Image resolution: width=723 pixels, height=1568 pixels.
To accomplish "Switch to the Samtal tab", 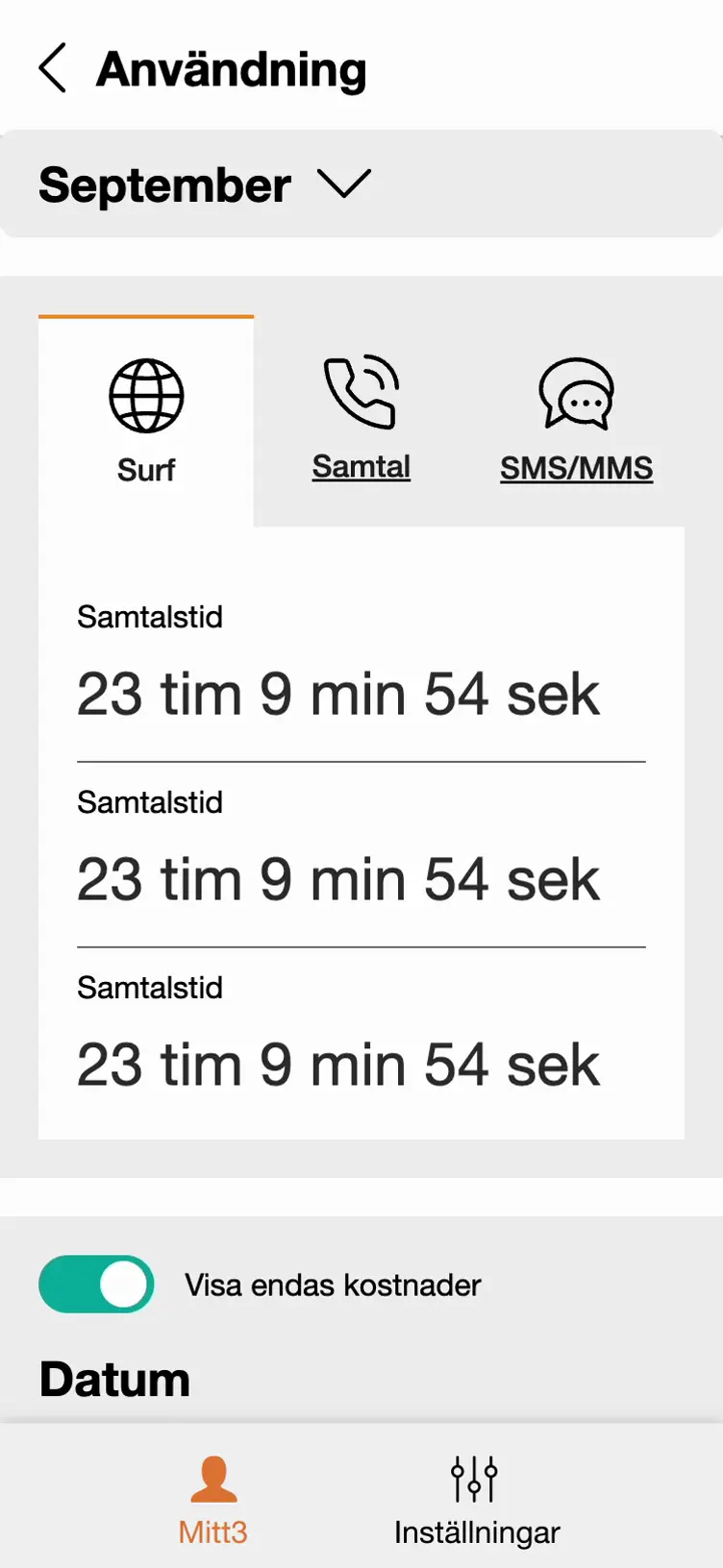I will (x=361, y=420).
